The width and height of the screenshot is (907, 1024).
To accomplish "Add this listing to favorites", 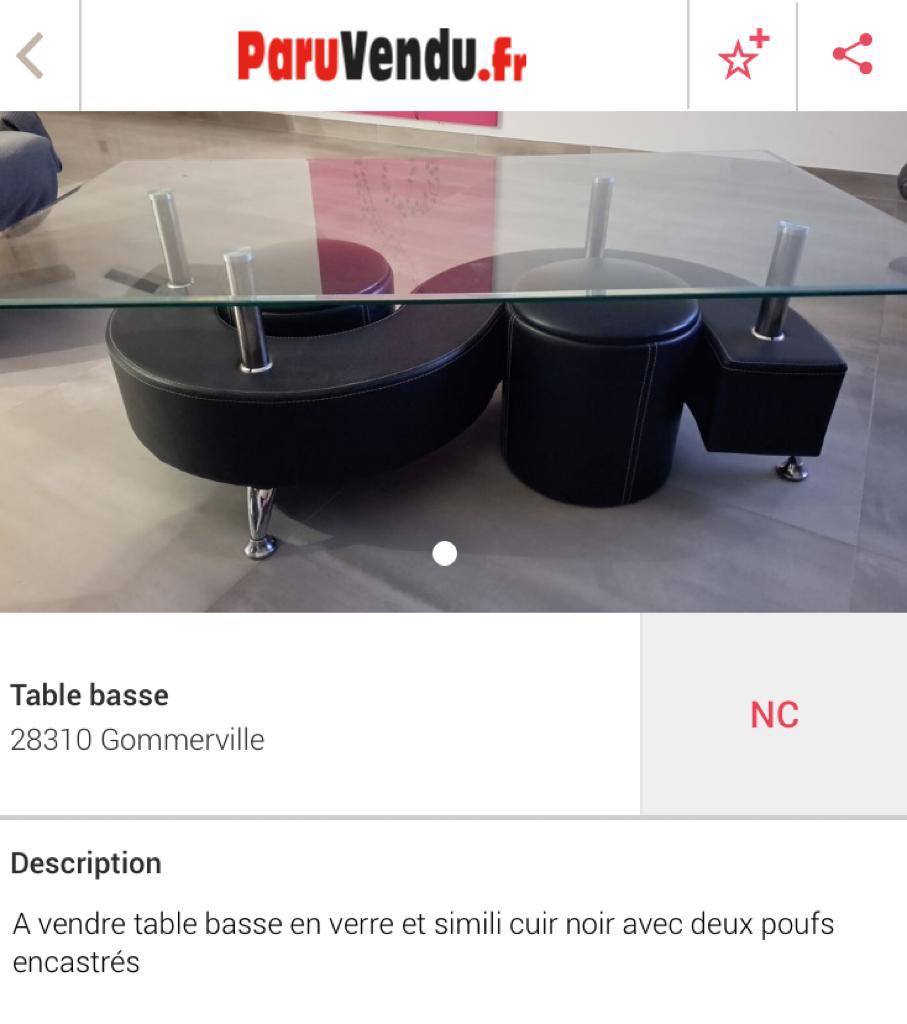I will (x=743, y=55).
